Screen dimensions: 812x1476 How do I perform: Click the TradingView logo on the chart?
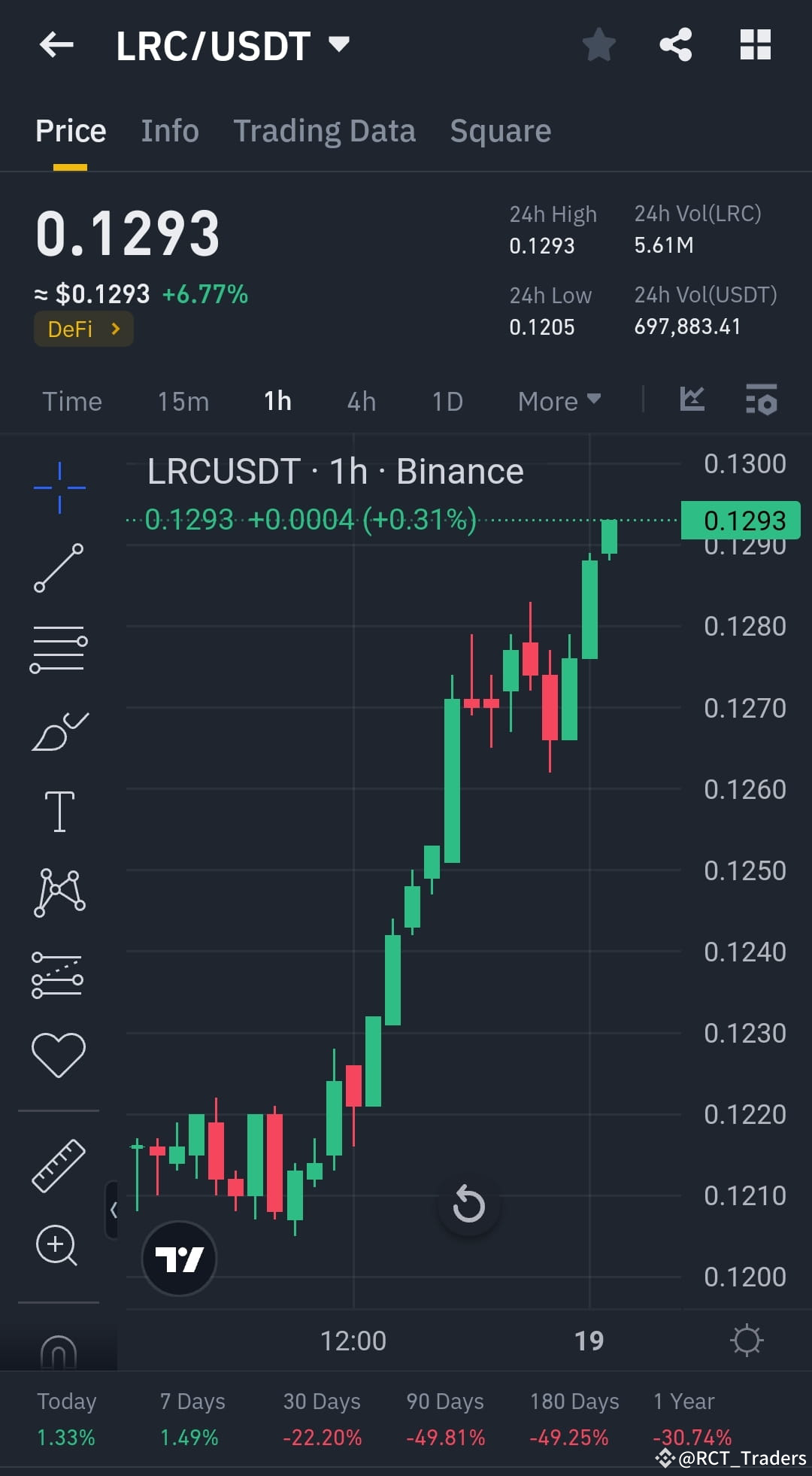[x=179, y=1259]
